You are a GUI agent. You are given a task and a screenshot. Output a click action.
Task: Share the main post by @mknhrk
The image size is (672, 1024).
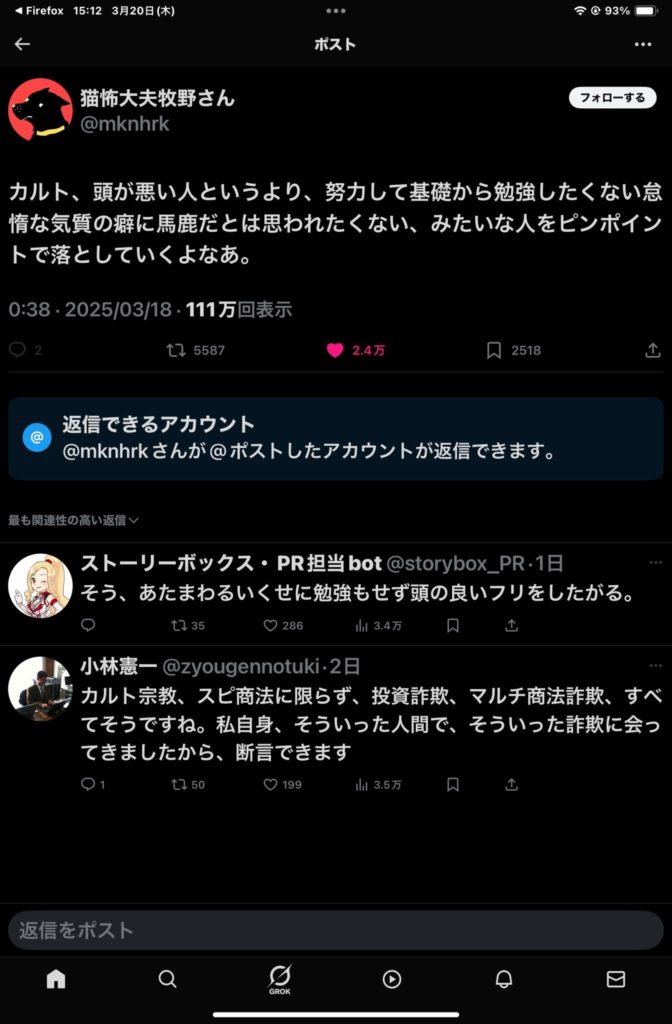(x=653, y=350)
